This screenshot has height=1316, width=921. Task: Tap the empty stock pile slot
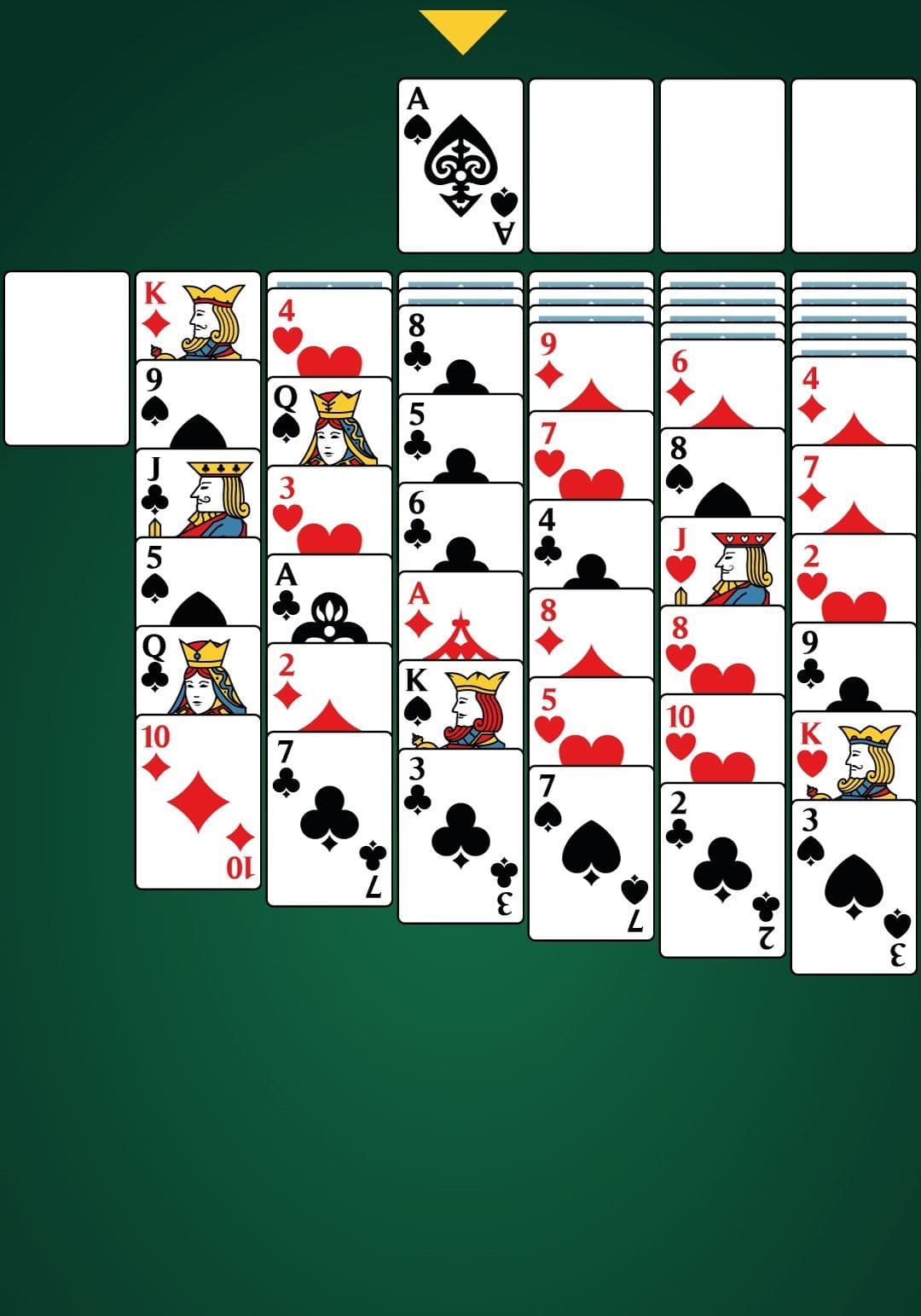67,358
